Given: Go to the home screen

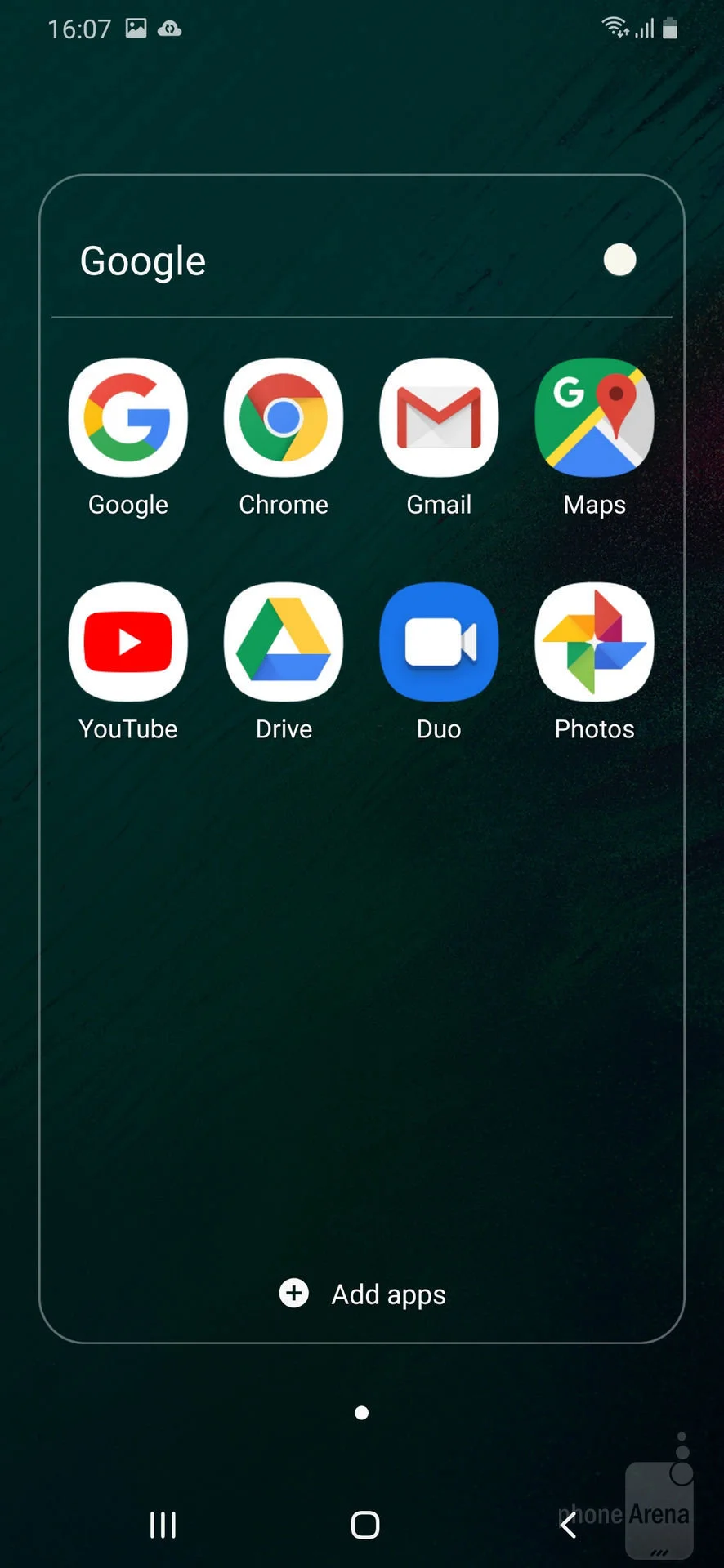Looking at the screenshot, I should click(365, 1525).
